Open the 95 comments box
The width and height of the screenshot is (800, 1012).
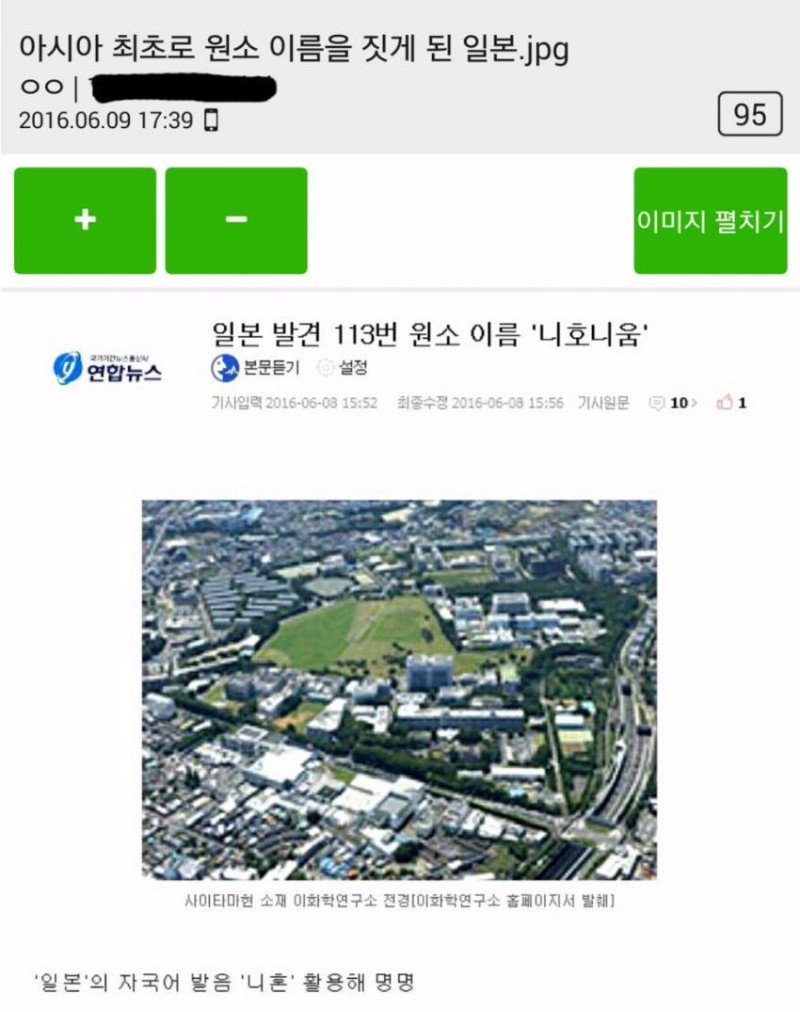[749, 115]
